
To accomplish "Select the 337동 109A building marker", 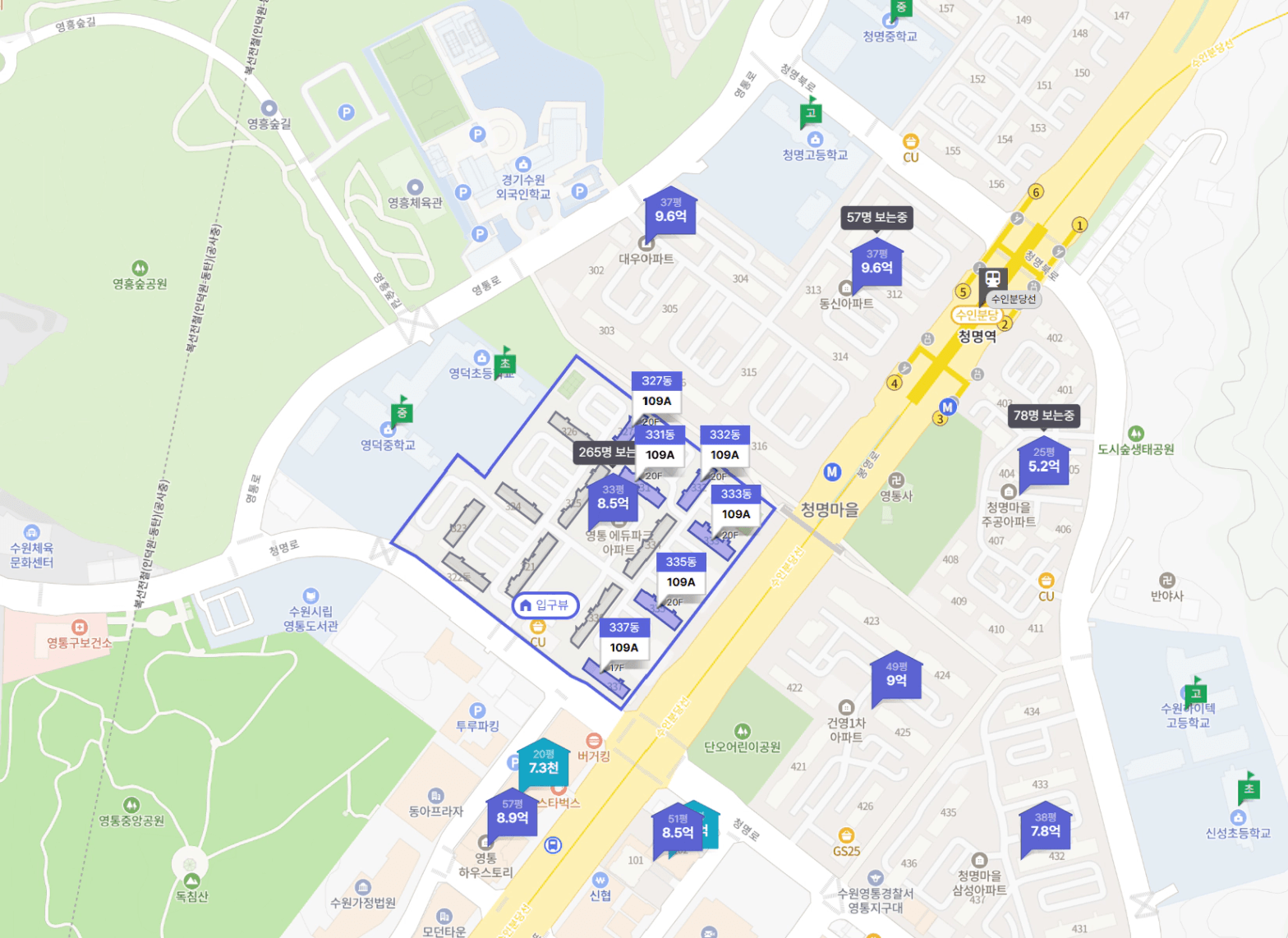I will [624, 638].
